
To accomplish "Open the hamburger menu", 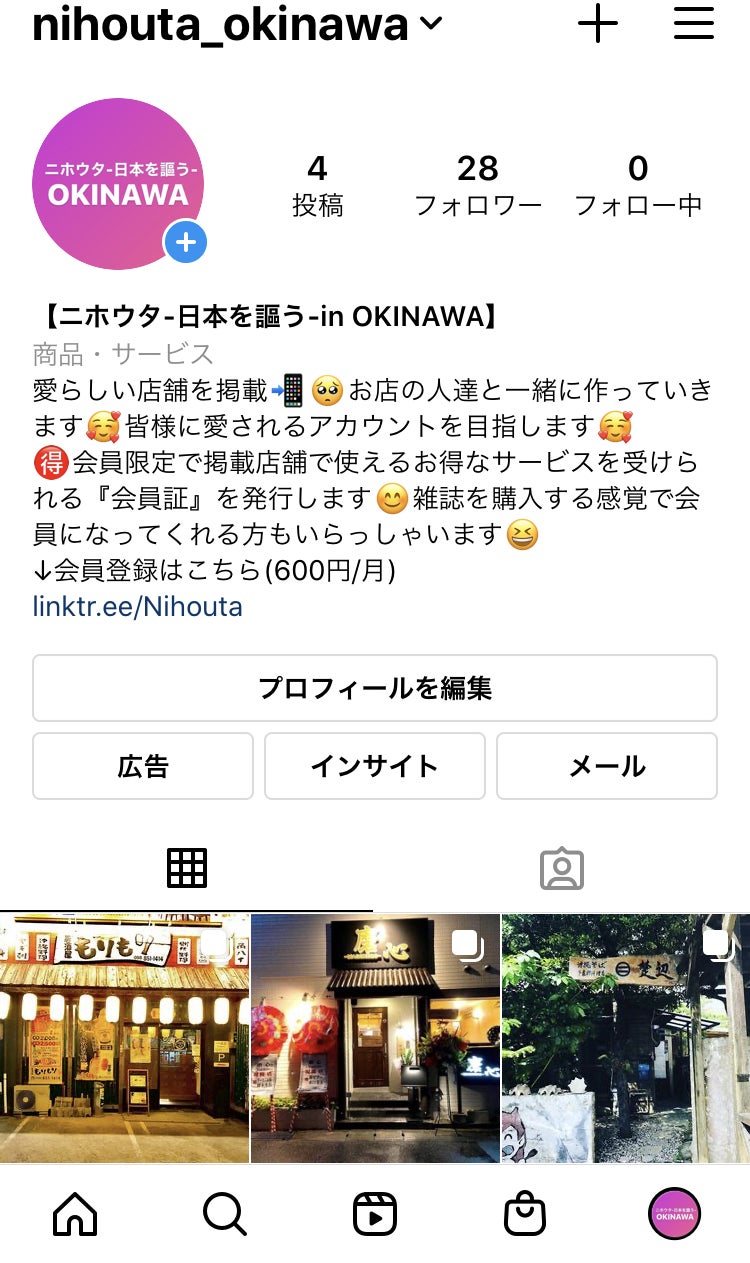I will click(x=694, y=24).
